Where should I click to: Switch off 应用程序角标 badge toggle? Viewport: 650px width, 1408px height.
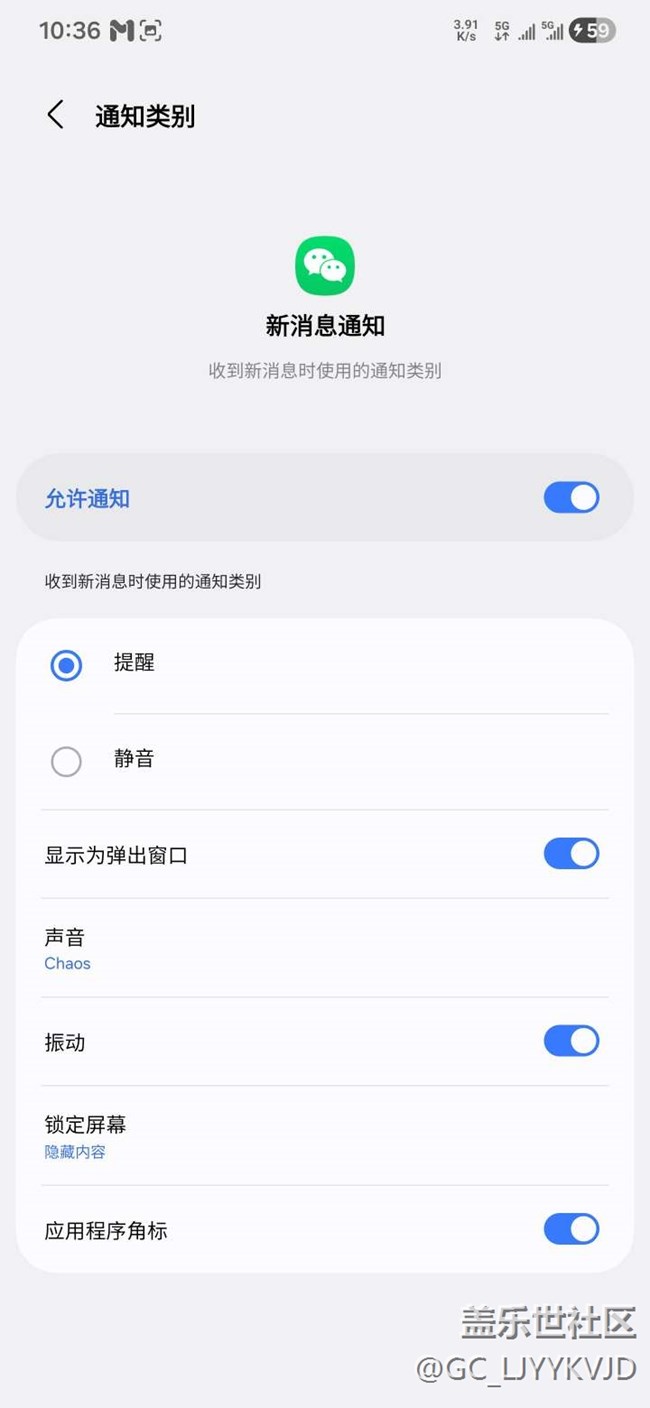click(x=571, y=1229)
